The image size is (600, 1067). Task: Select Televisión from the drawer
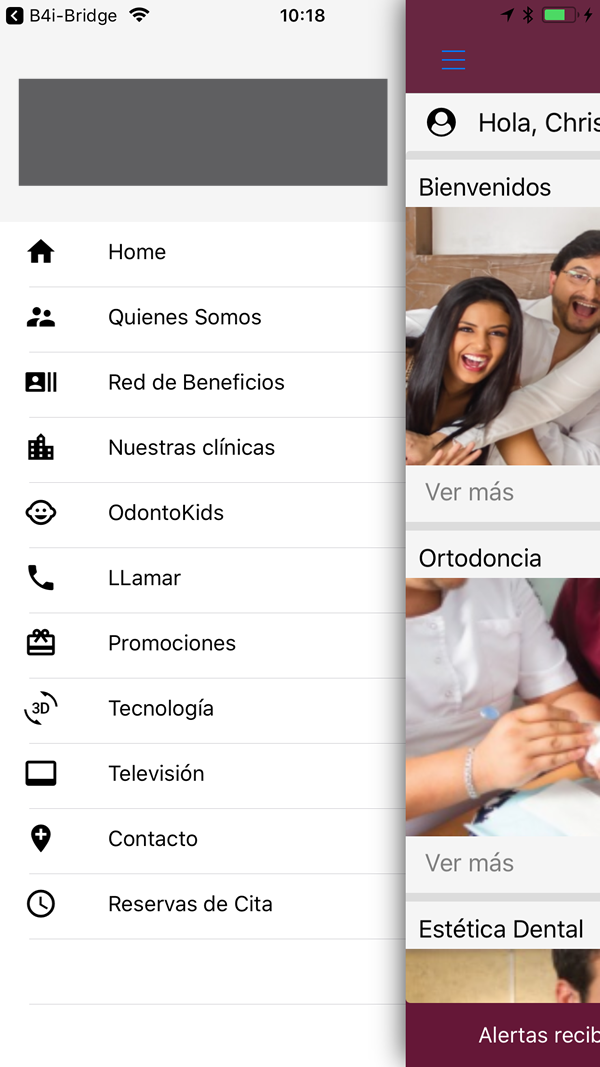(156, 773)
